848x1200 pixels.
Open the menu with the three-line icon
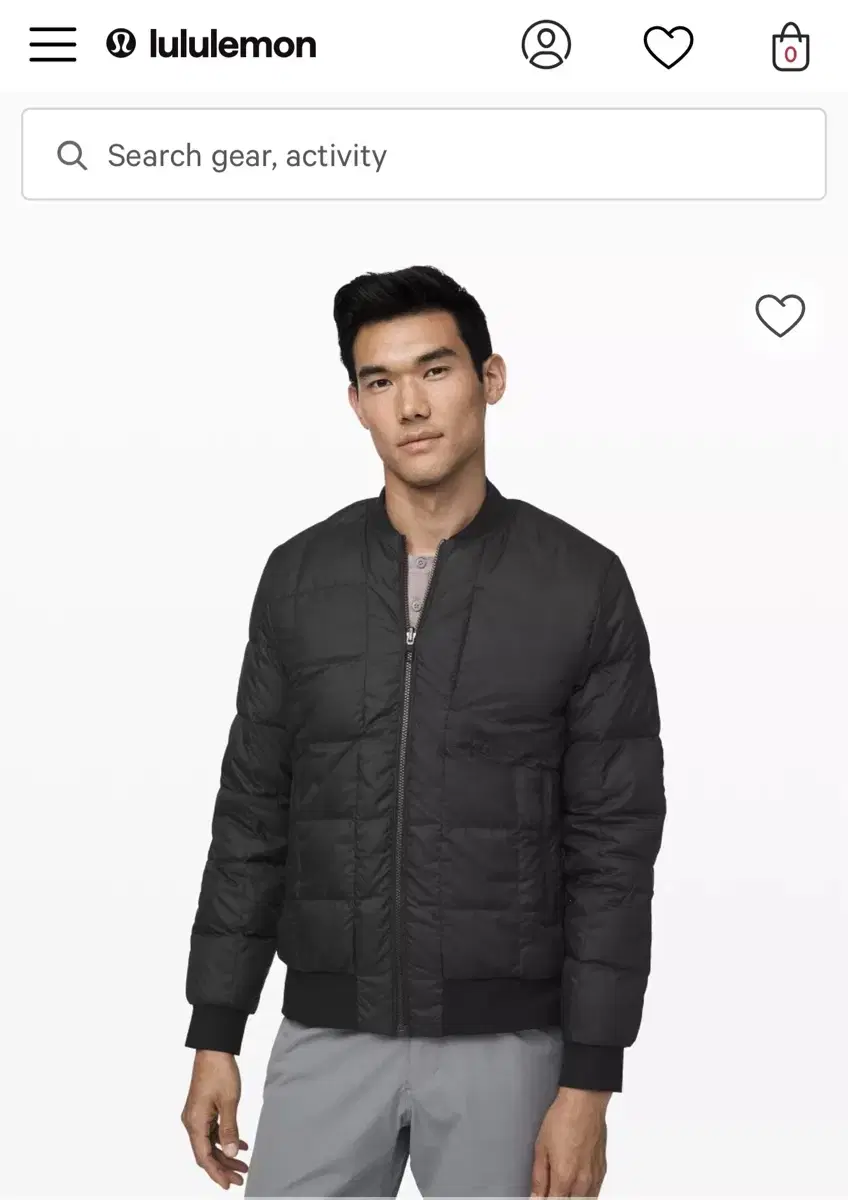coord(52,45)
